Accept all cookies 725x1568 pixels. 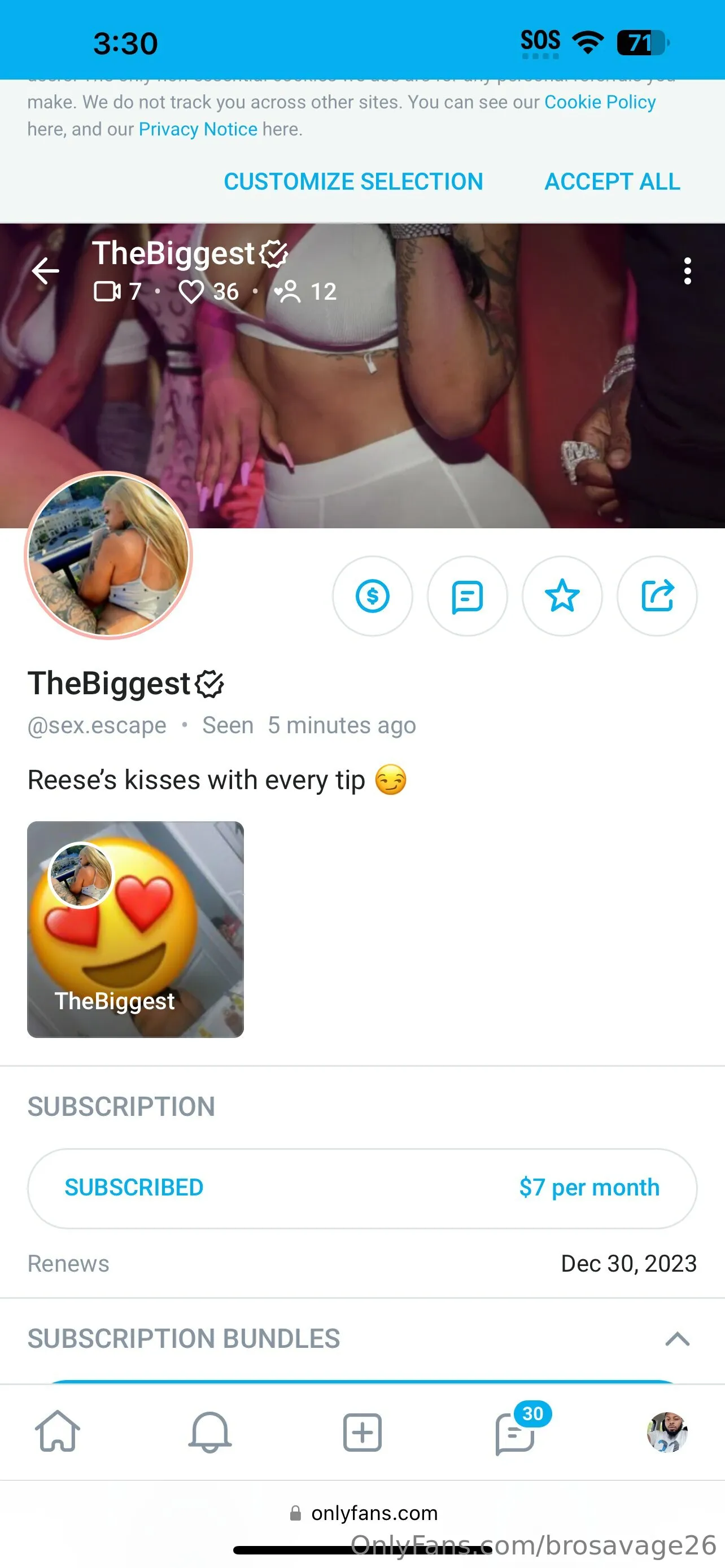click(611, 181)
